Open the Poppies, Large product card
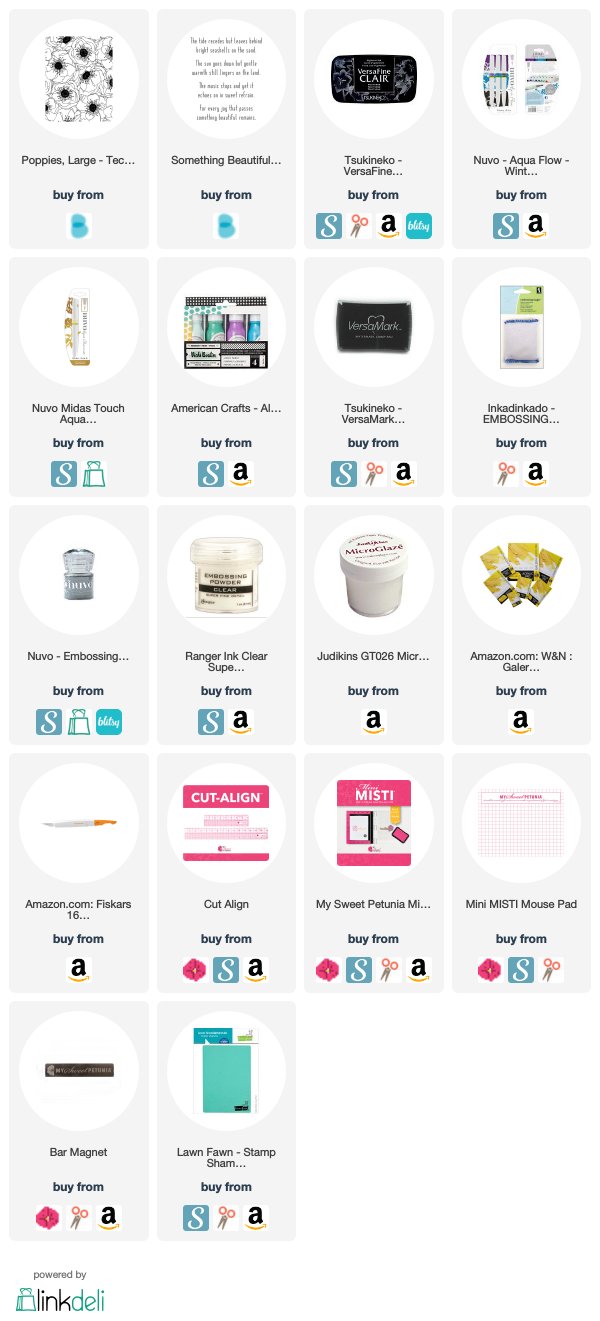The image size is (600, 1321). pyautogui.click(x=78, y=129)
